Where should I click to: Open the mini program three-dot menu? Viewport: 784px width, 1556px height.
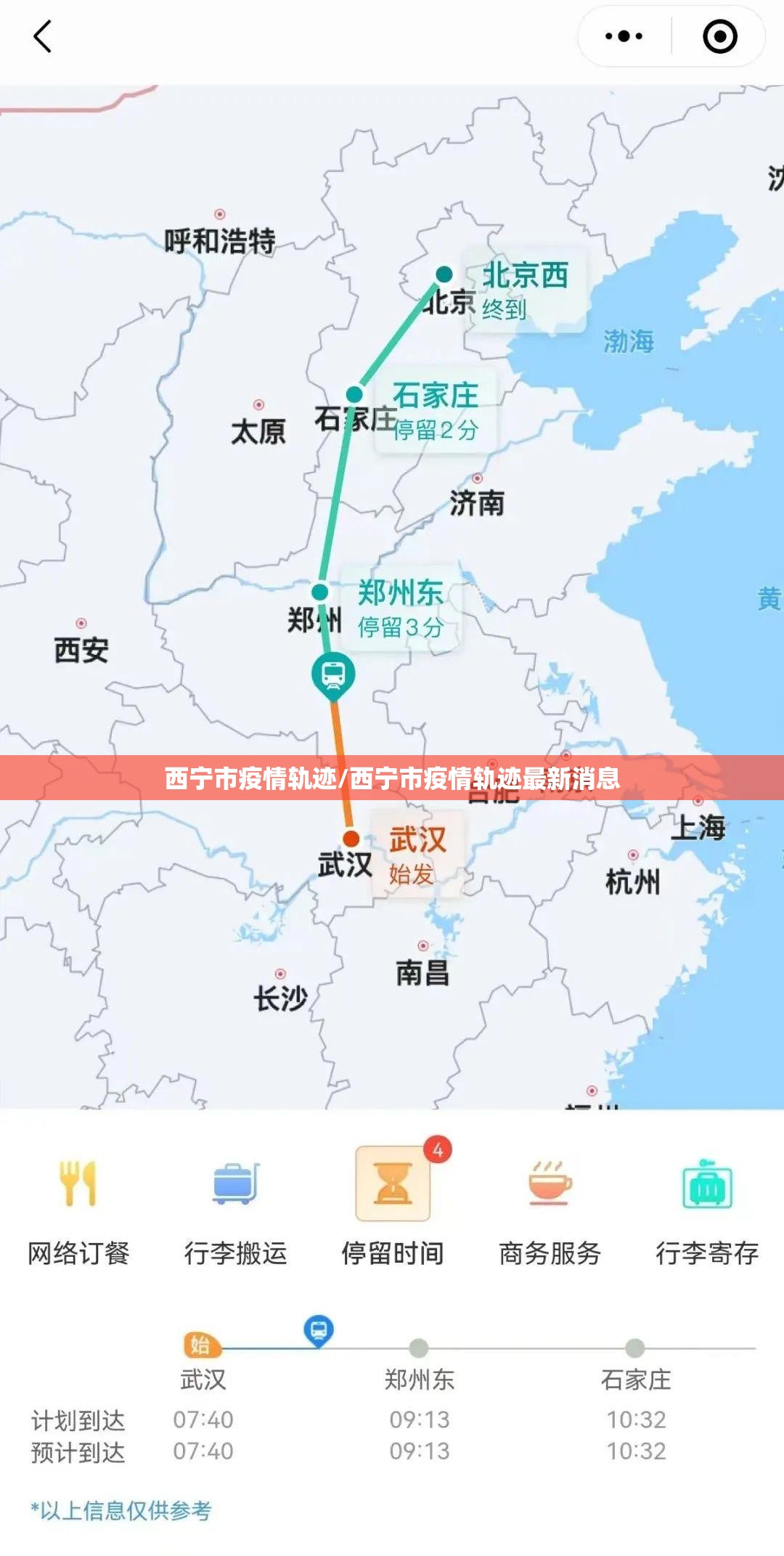[624, 36]
